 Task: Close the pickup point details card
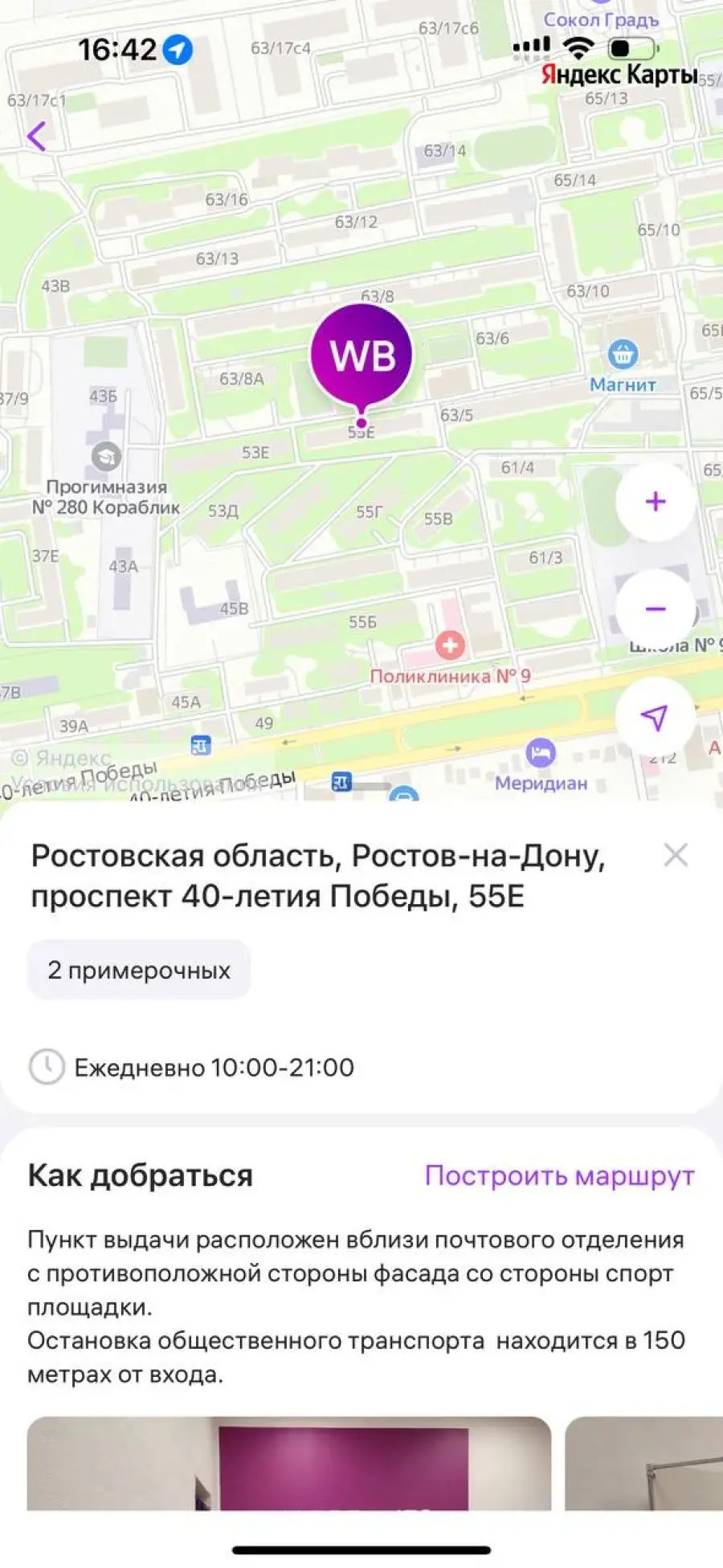tap(676, 855)
